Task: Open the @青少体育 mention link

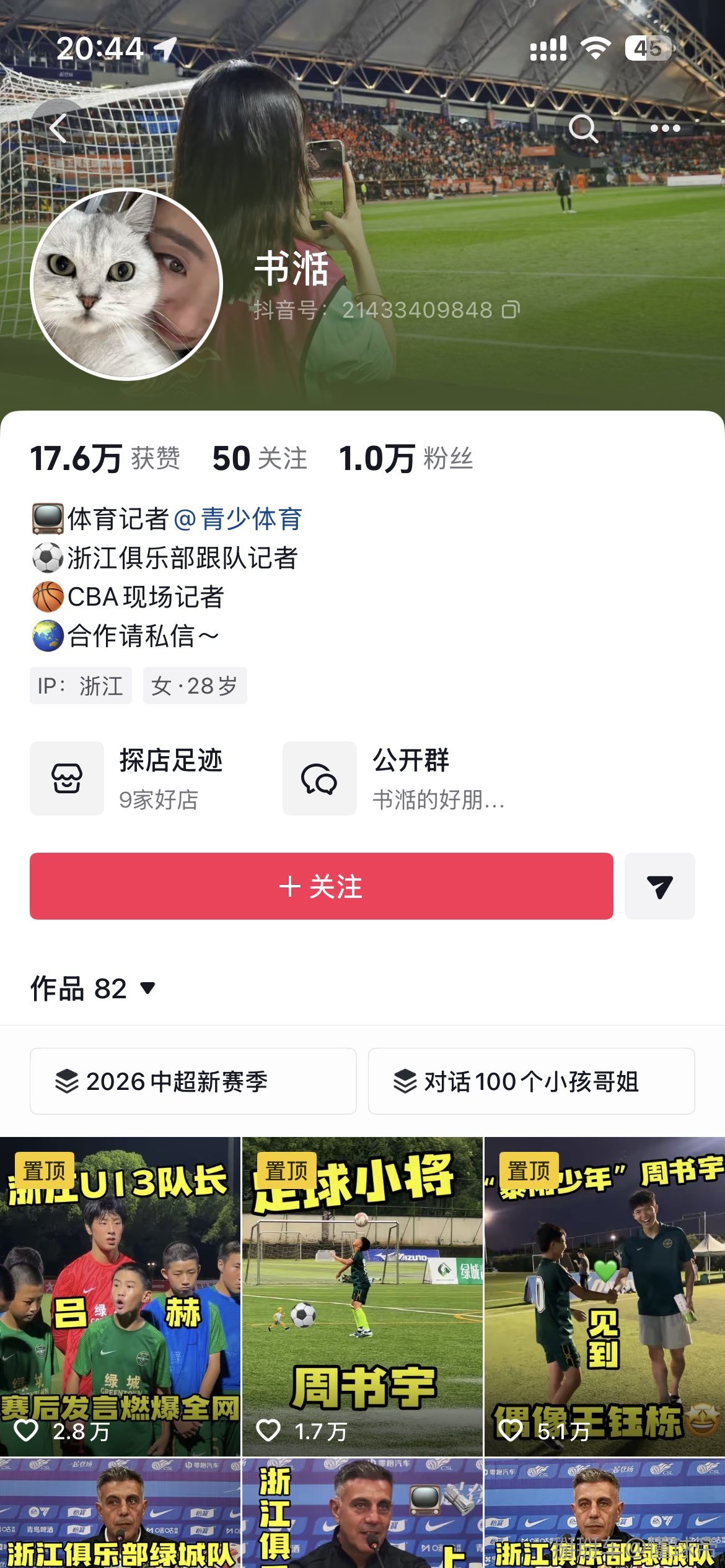Action: [238, 519]
